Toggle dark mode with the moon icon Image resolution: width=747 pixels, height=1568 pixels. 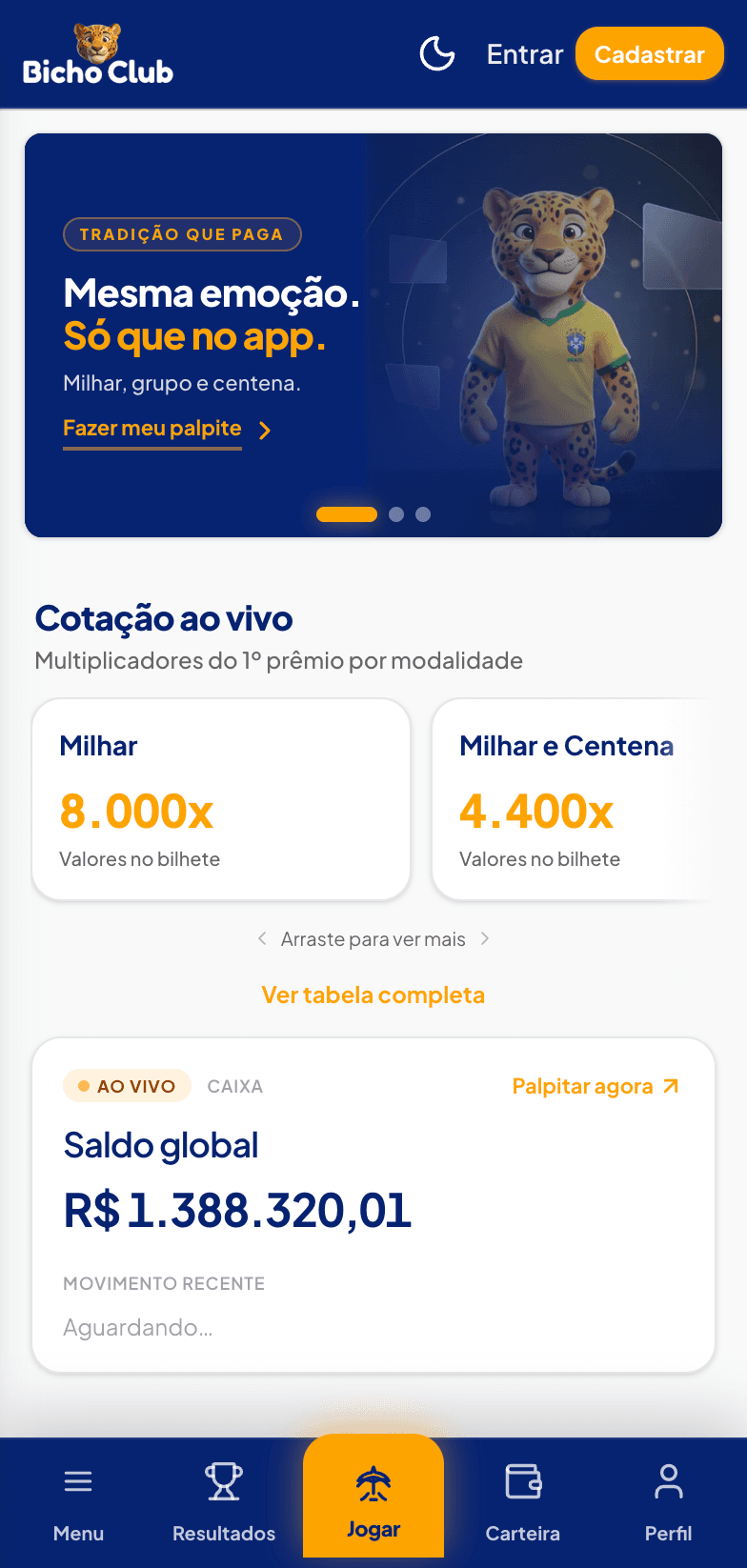[x=437, y=54]
